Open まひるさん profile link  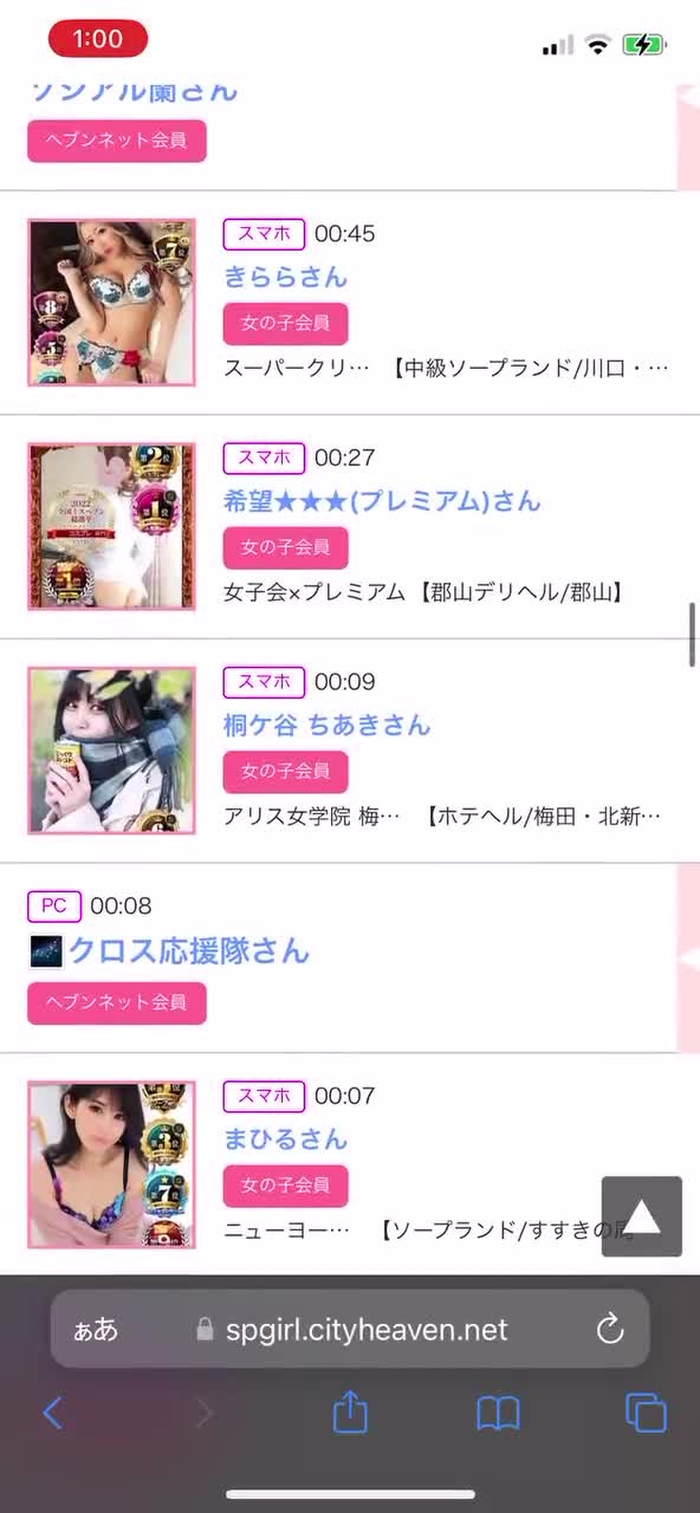(285, 1139)
